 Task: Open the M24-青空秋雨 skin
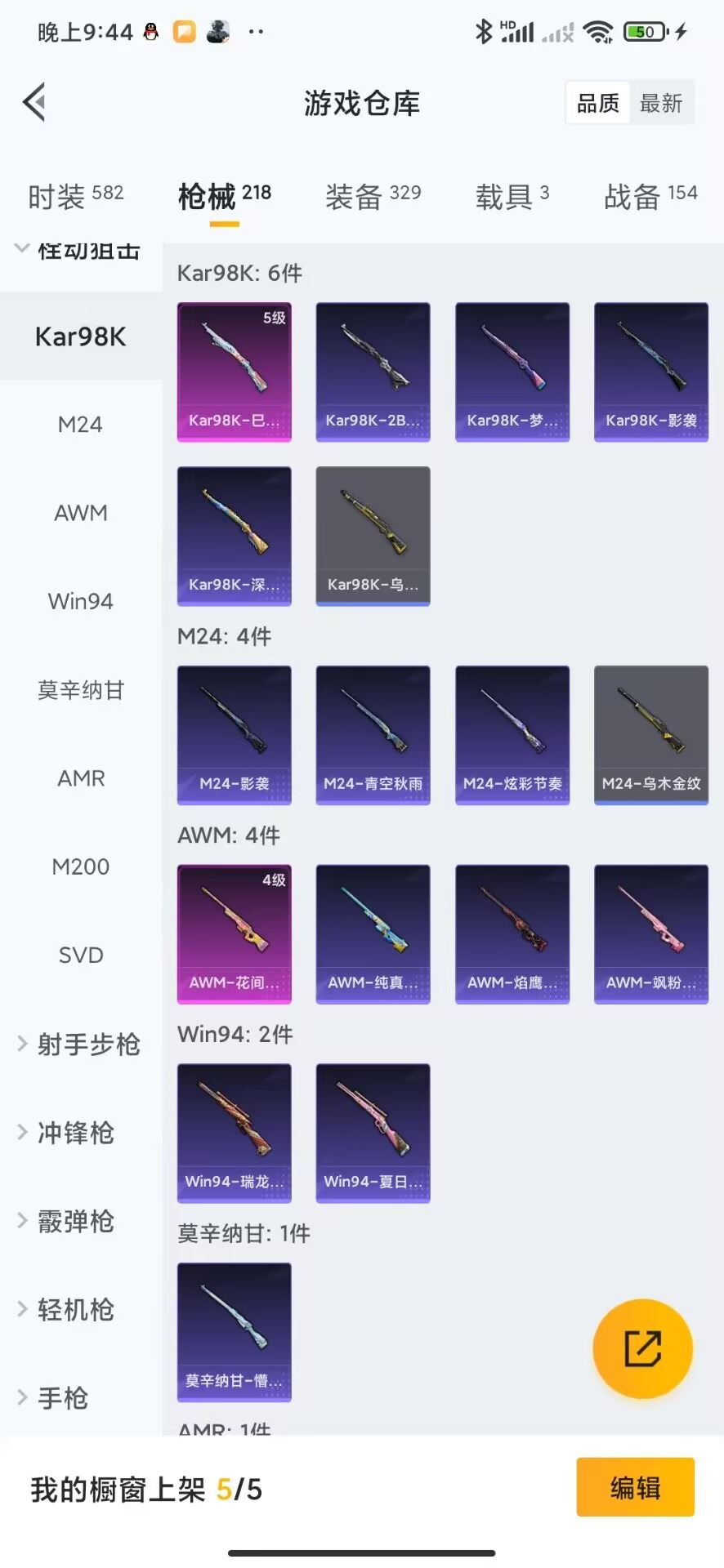click(x=373, y=735)
